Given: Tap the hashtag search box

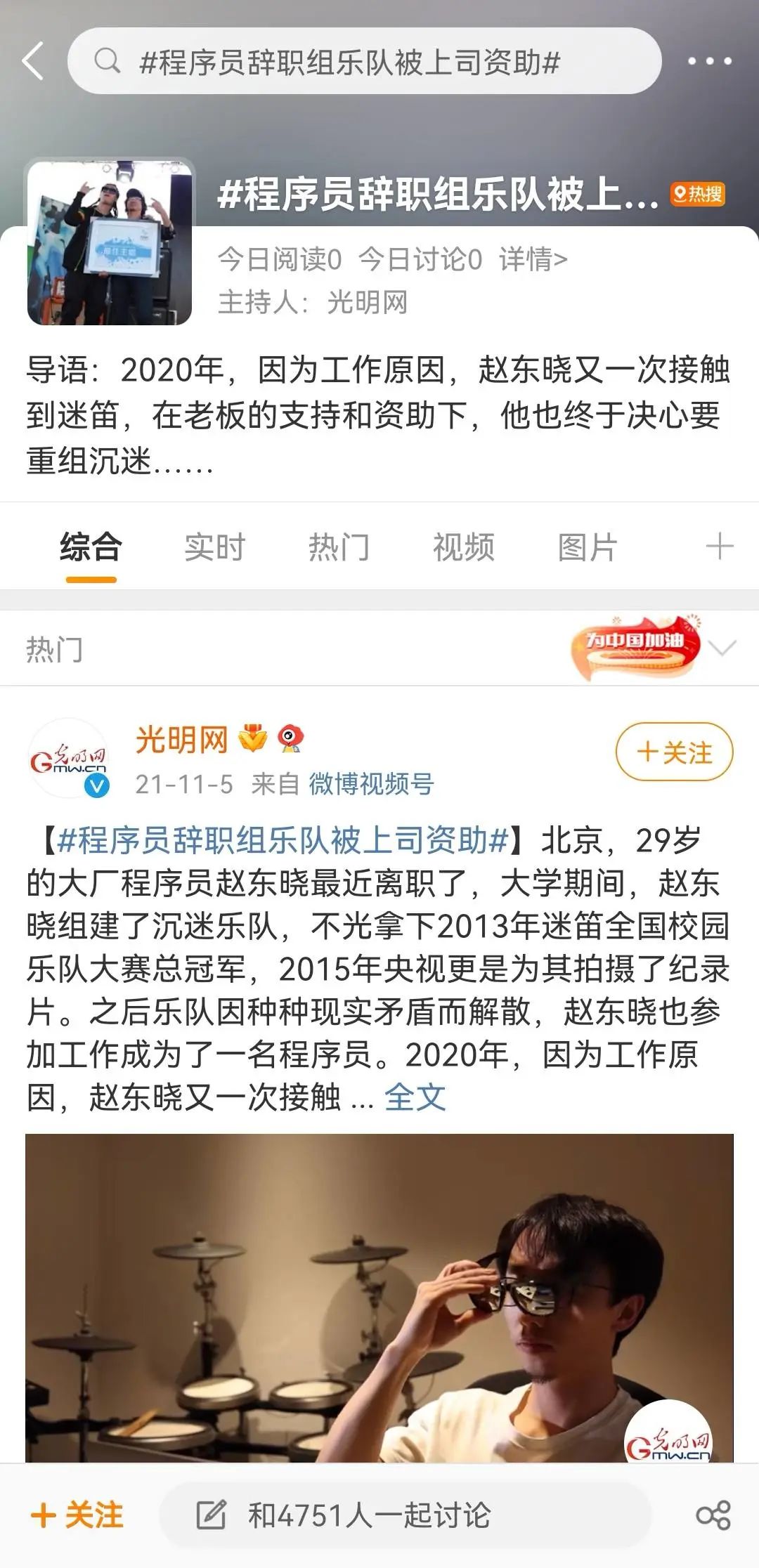Looking at the screenshot, I should pyautogui.click(x=364, y=61).
